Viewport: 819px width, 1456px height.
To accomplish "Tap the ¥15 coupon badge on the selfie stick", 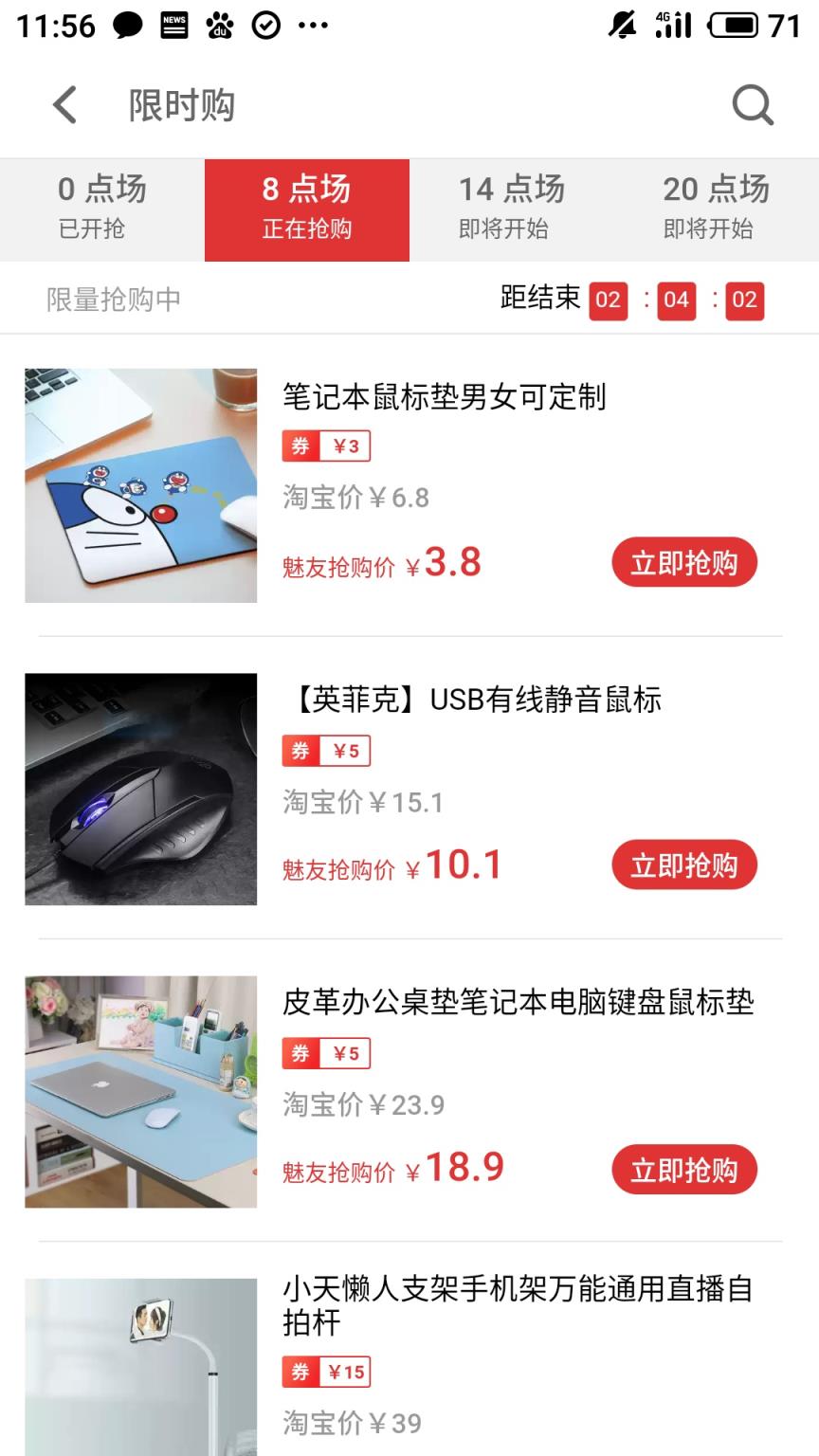I will click(326, 1371).
